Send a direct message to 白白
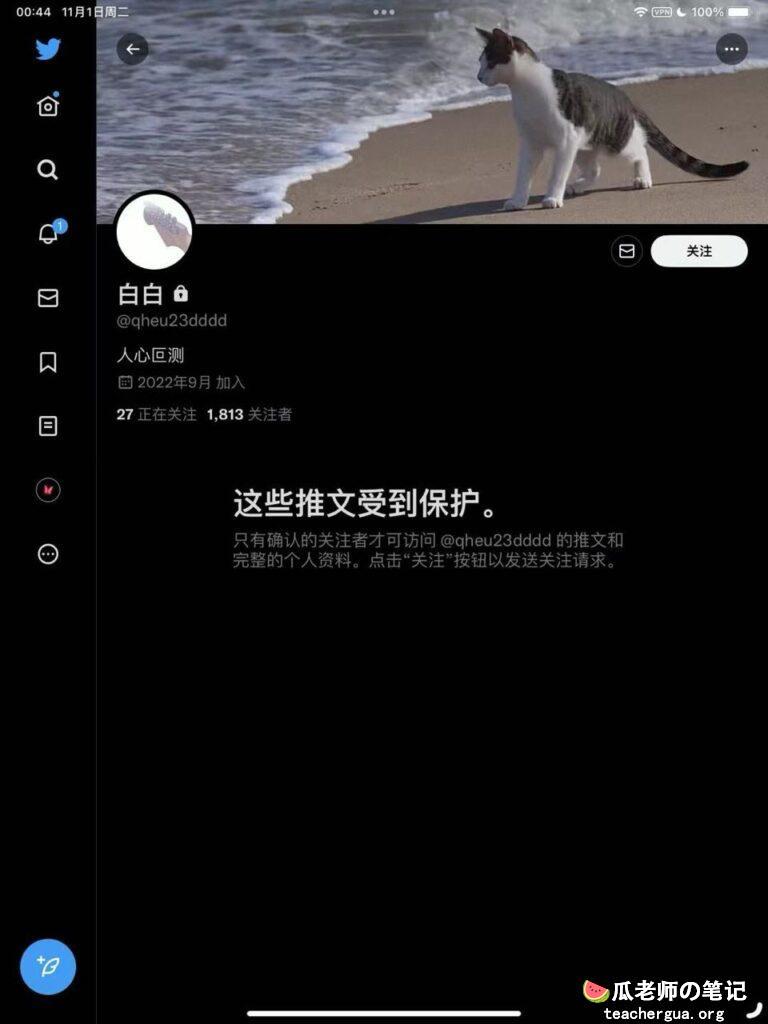The width and height of the screenshot is (768, 1024). (626, 251)
